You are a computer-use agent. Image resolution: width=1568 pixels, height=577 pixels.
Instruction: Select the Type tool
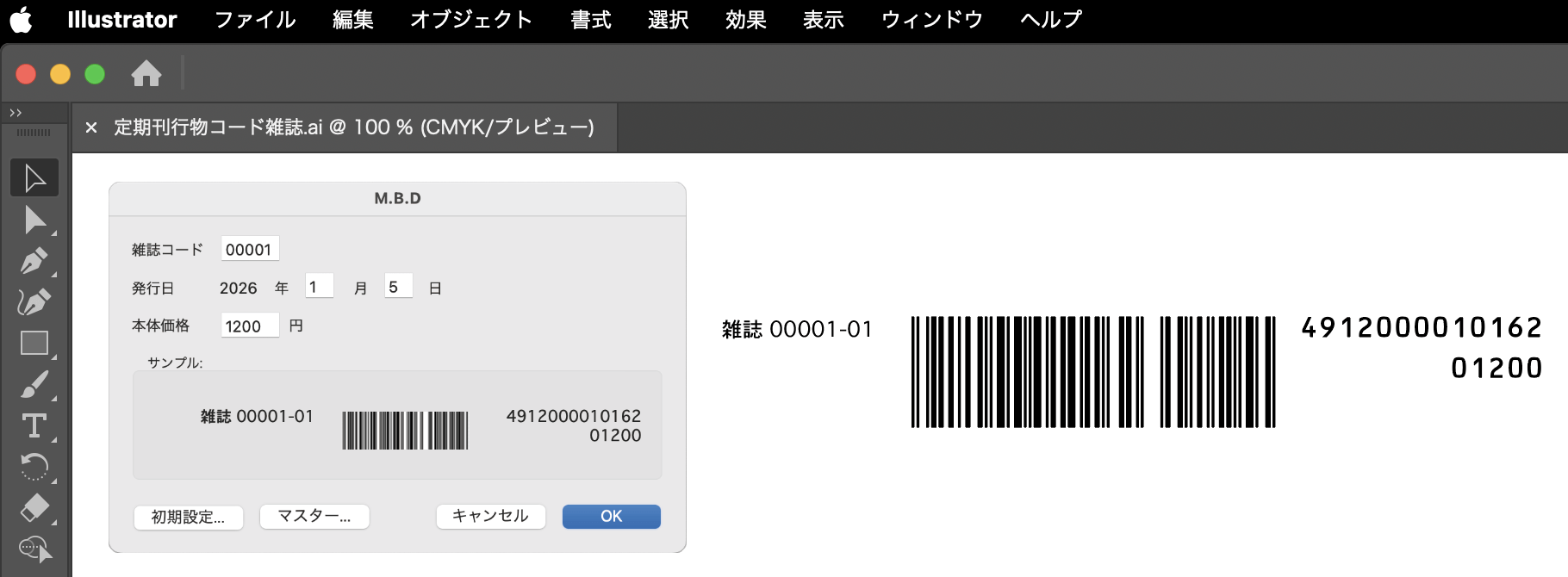[34, 425]
